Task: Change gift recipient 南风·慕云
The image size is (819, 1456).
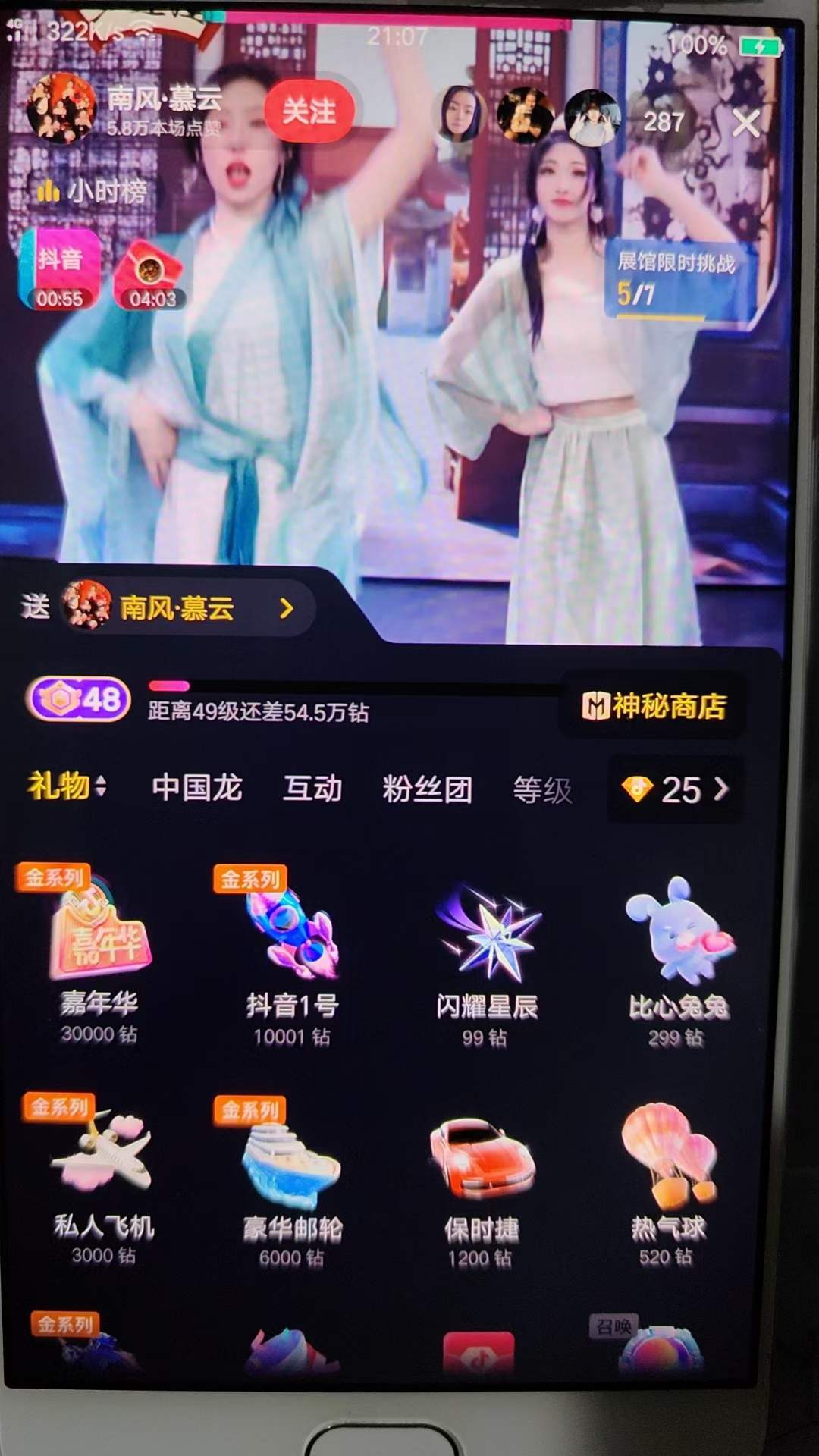Action: click(190, 608)
